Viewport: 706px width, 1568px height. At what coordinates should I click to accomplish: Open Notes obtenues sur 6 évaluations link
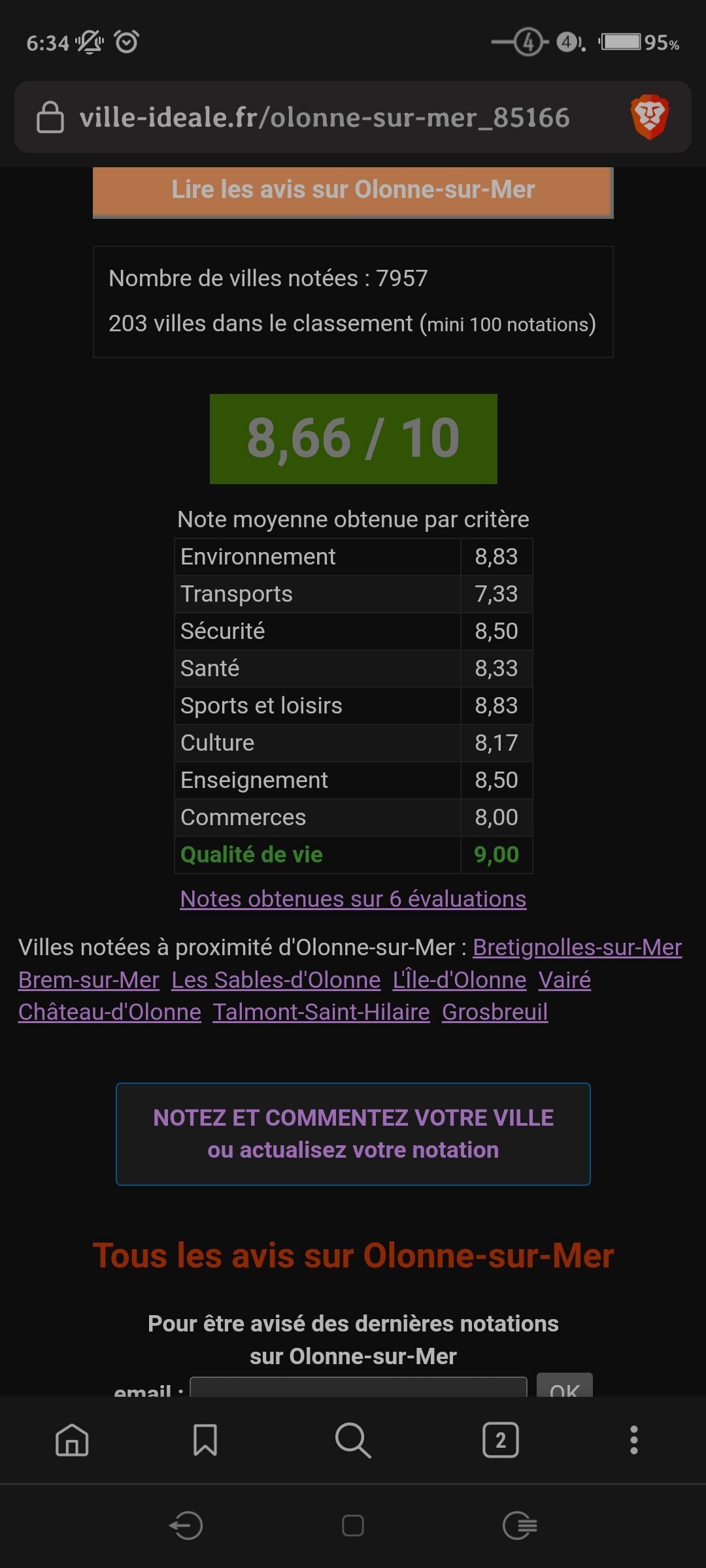click(353, 899)
